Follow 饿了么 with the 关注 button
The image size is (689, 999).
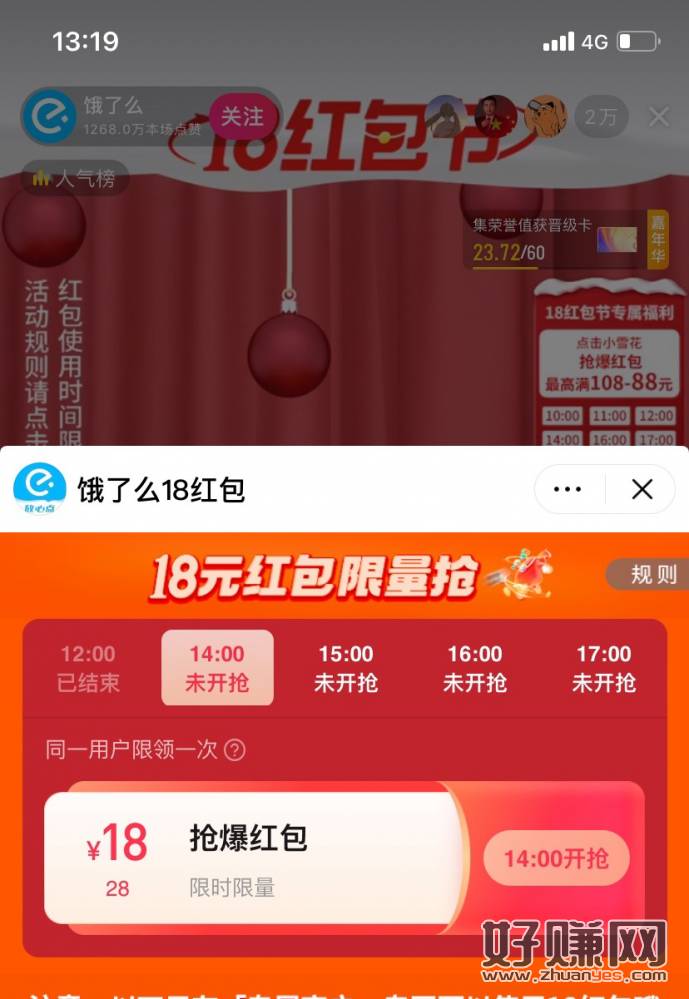(241, 117)
